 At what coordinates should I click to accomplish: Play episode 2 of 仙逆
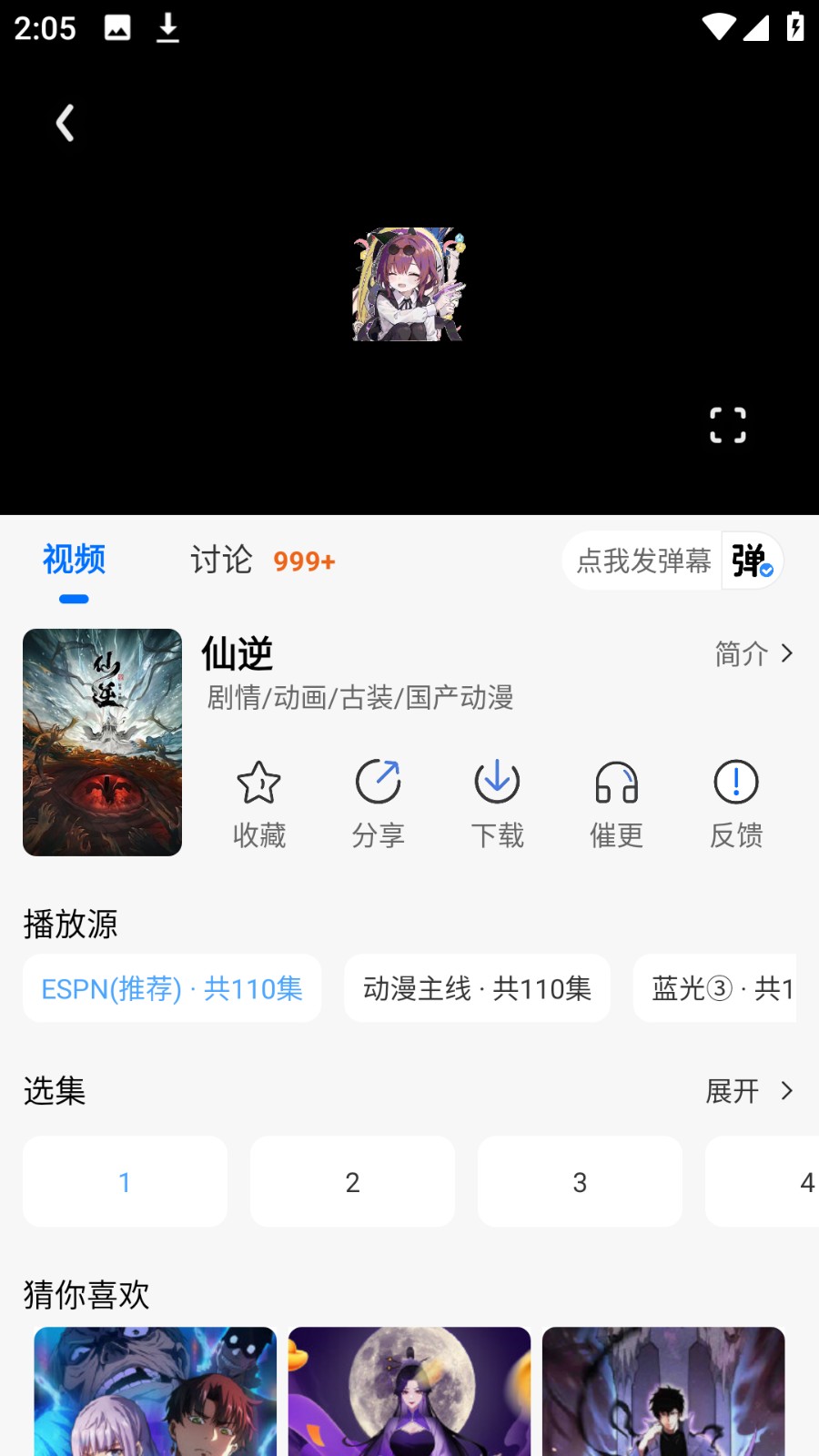point(352,1181)
